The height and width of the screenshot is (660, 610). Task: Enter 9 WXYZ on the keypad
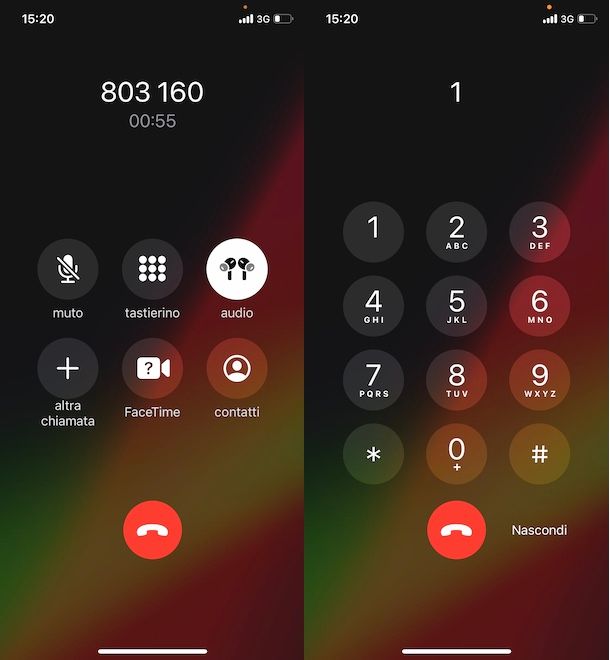[x=539, y=380]
